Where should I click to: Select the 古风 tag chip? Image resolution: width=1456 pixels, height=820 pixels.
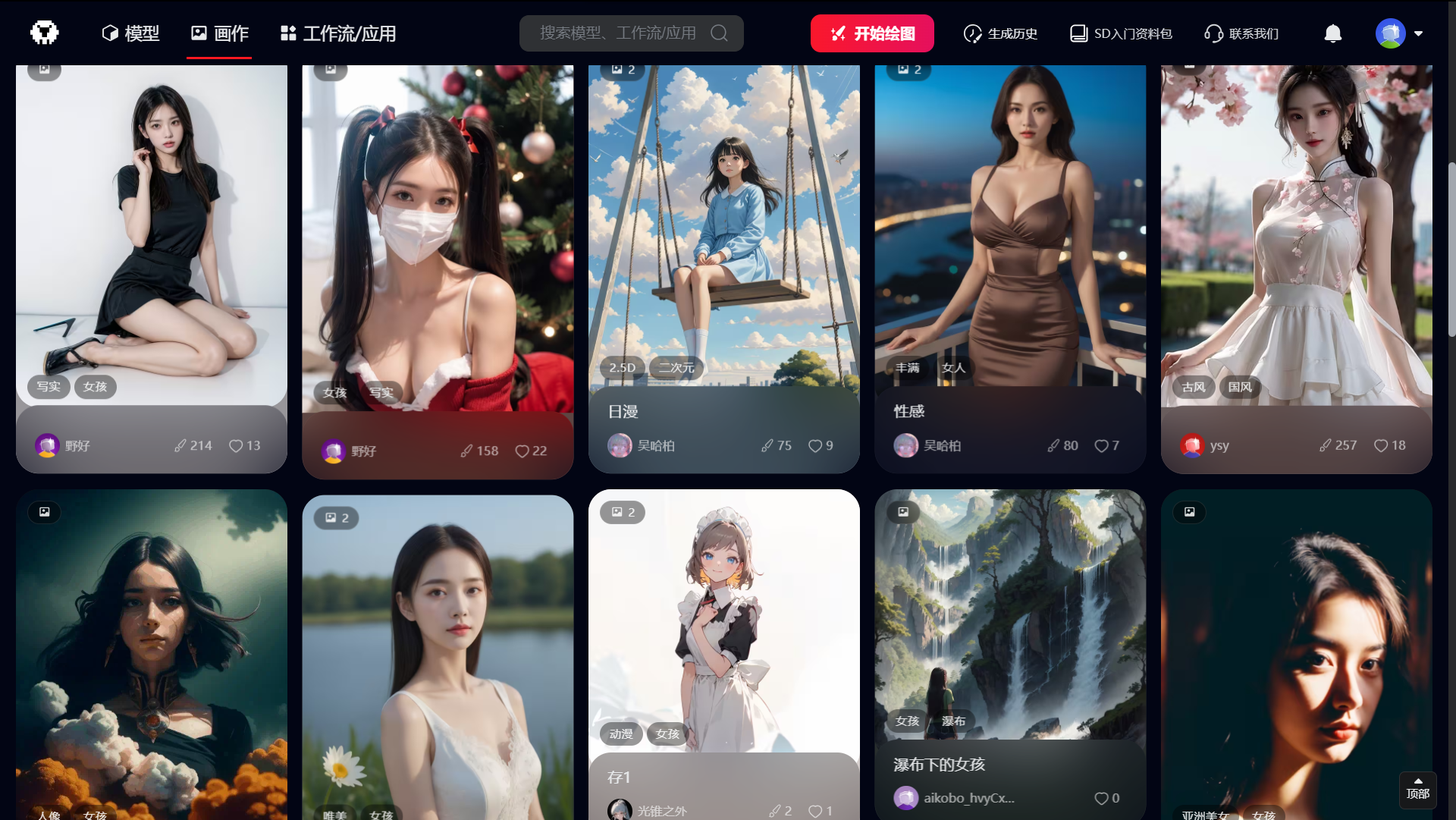pos(1194,387)
